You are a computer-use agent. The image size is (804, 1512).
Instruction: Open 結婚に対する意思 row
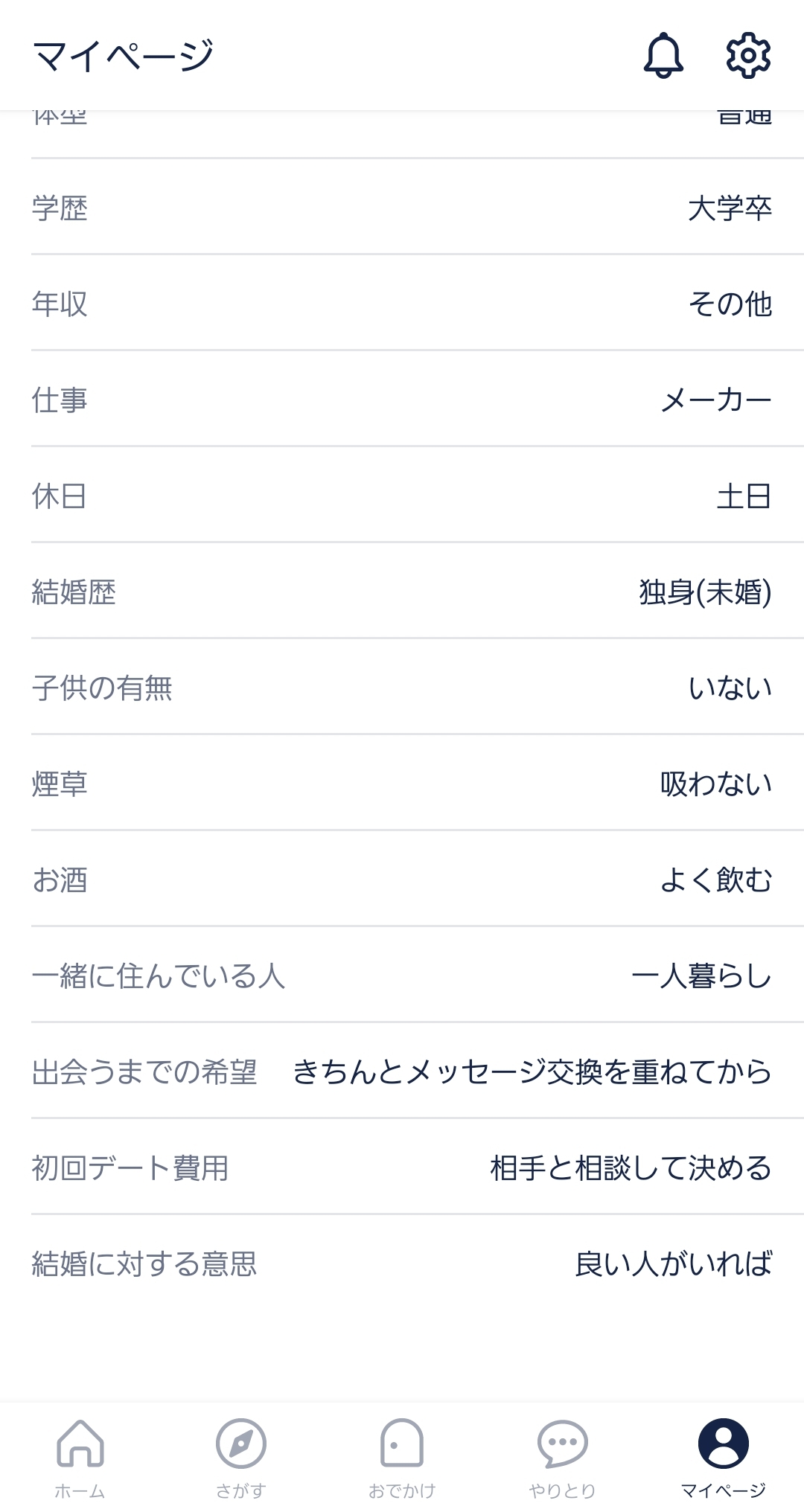pos(402,1263)
